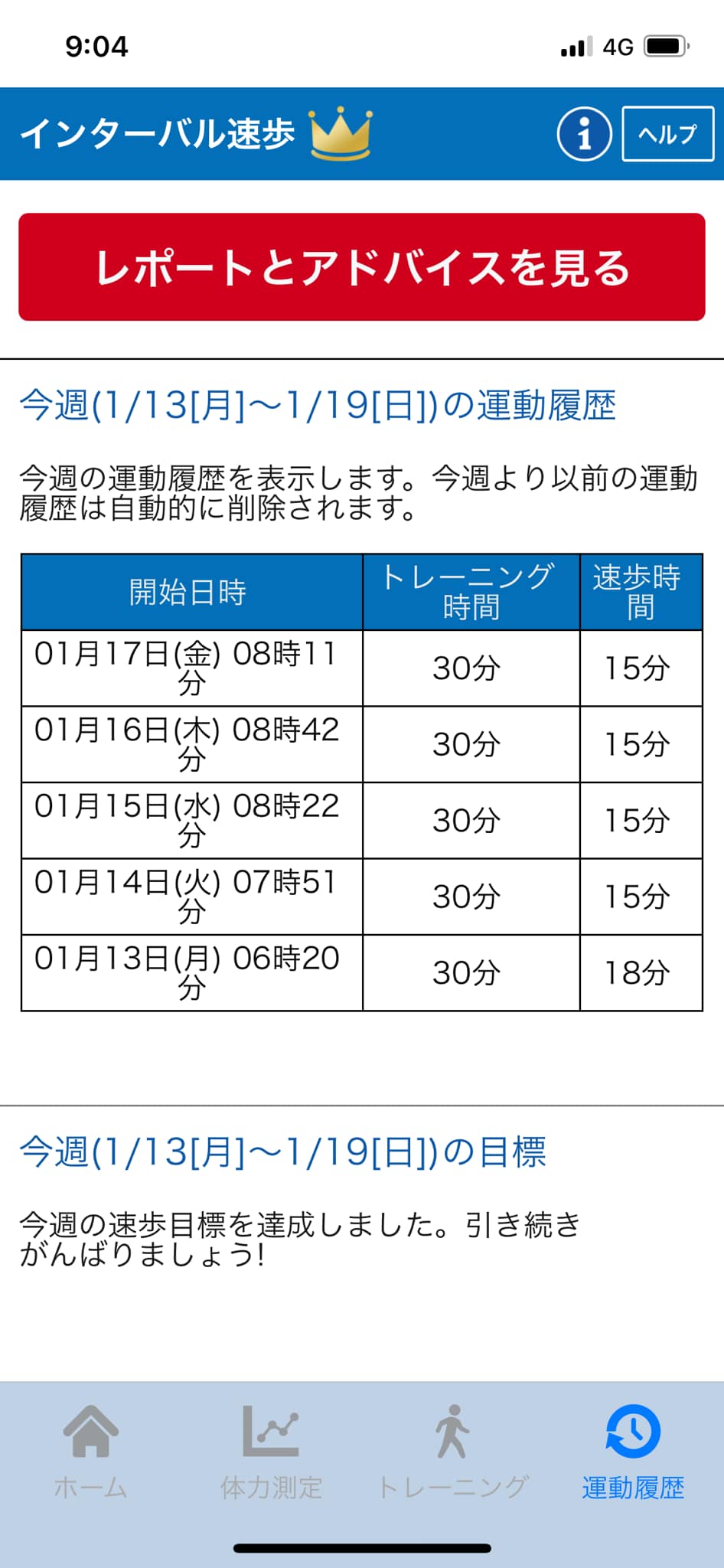Tap the ヘルプ help button
Image resolution: width=724 pixels, height=1568 pixels.
(668, 134)
